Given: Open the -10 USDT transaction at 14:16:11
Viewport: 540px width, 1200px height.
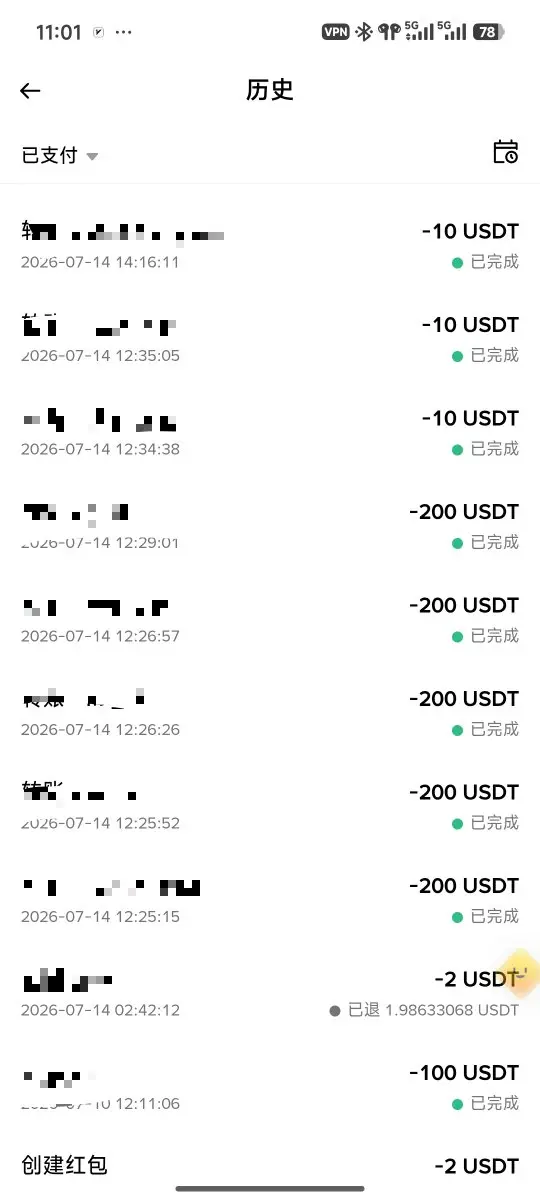Looking at the screenshot, I should pyautogui.click(x=270, y=246).
